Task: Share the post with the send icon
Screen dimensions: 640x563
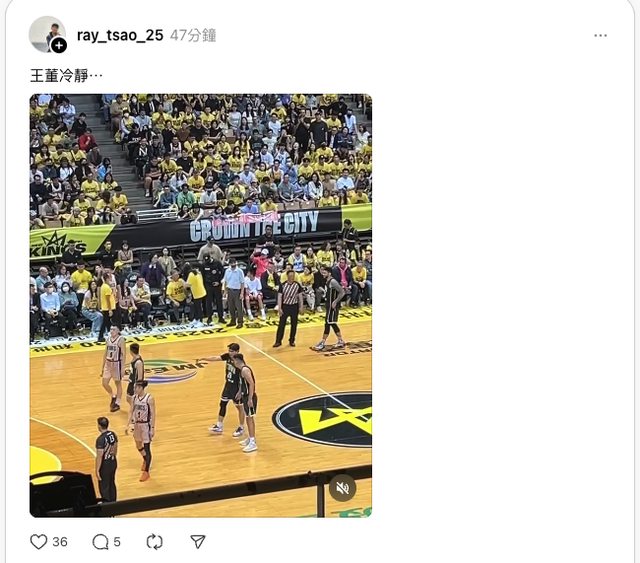Action: (x=198, y=541)
